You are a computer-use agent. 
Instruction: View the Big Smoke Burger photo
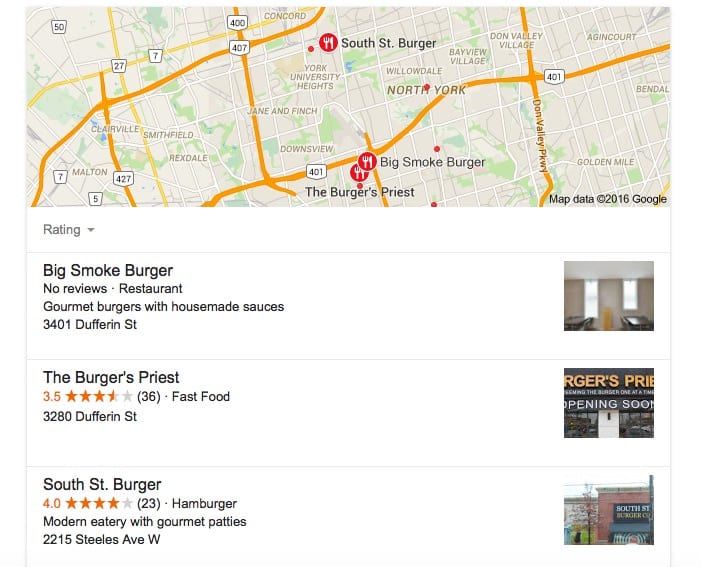(x=608, y=296)
